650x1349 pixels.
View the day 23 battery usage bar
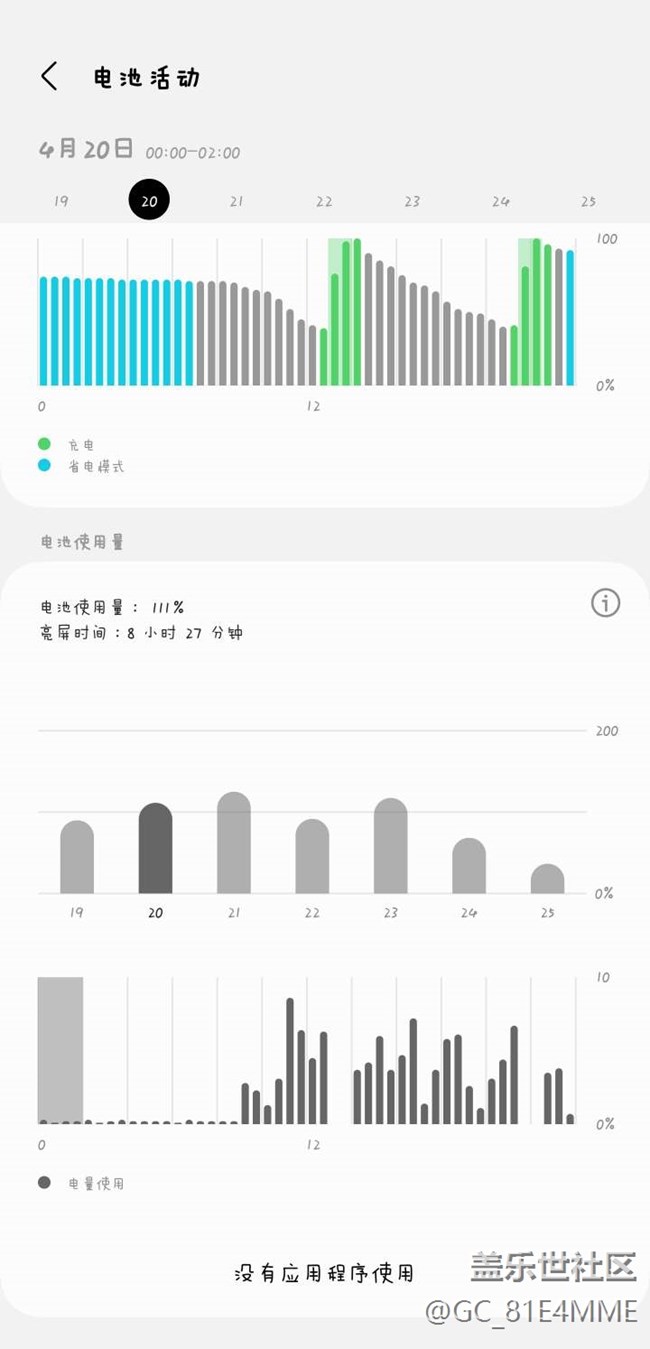point(390,846)
